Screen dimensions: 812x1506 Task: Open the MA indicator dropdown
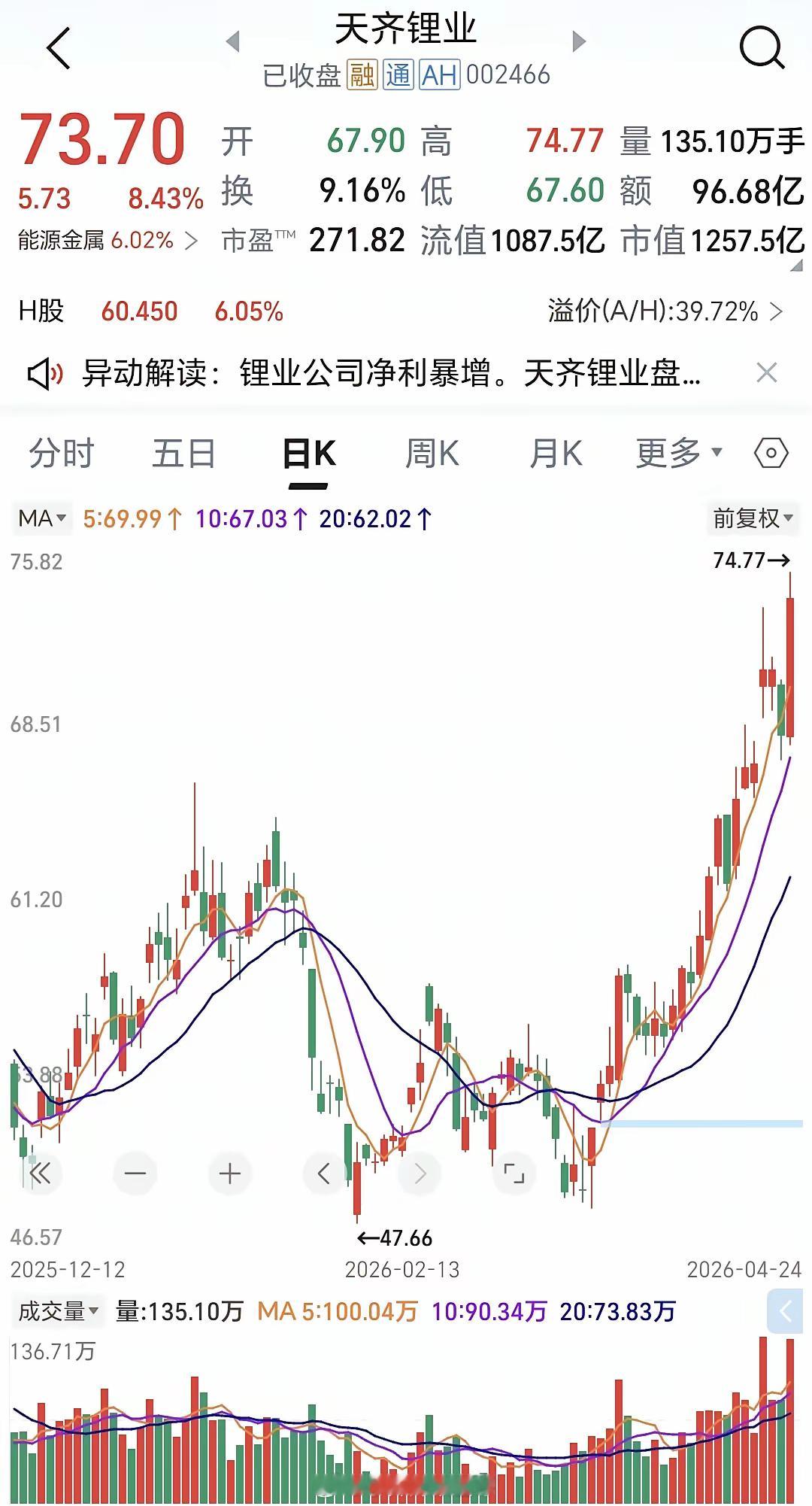click(x=41, y=518)
